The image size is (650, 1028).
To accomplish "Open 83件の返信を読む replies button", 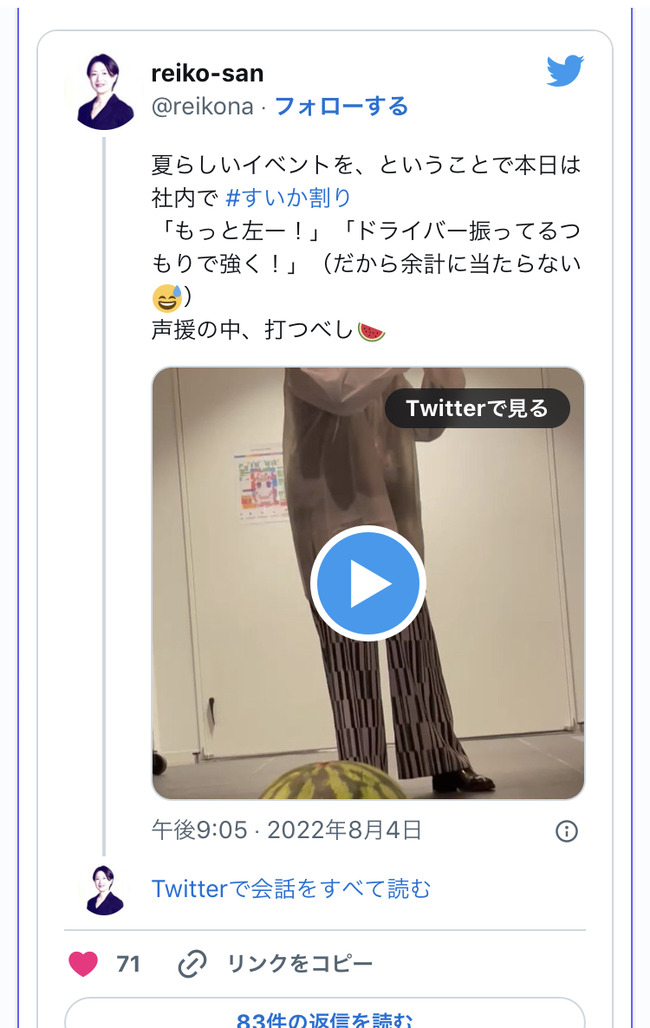I will tap(324, 1018).
